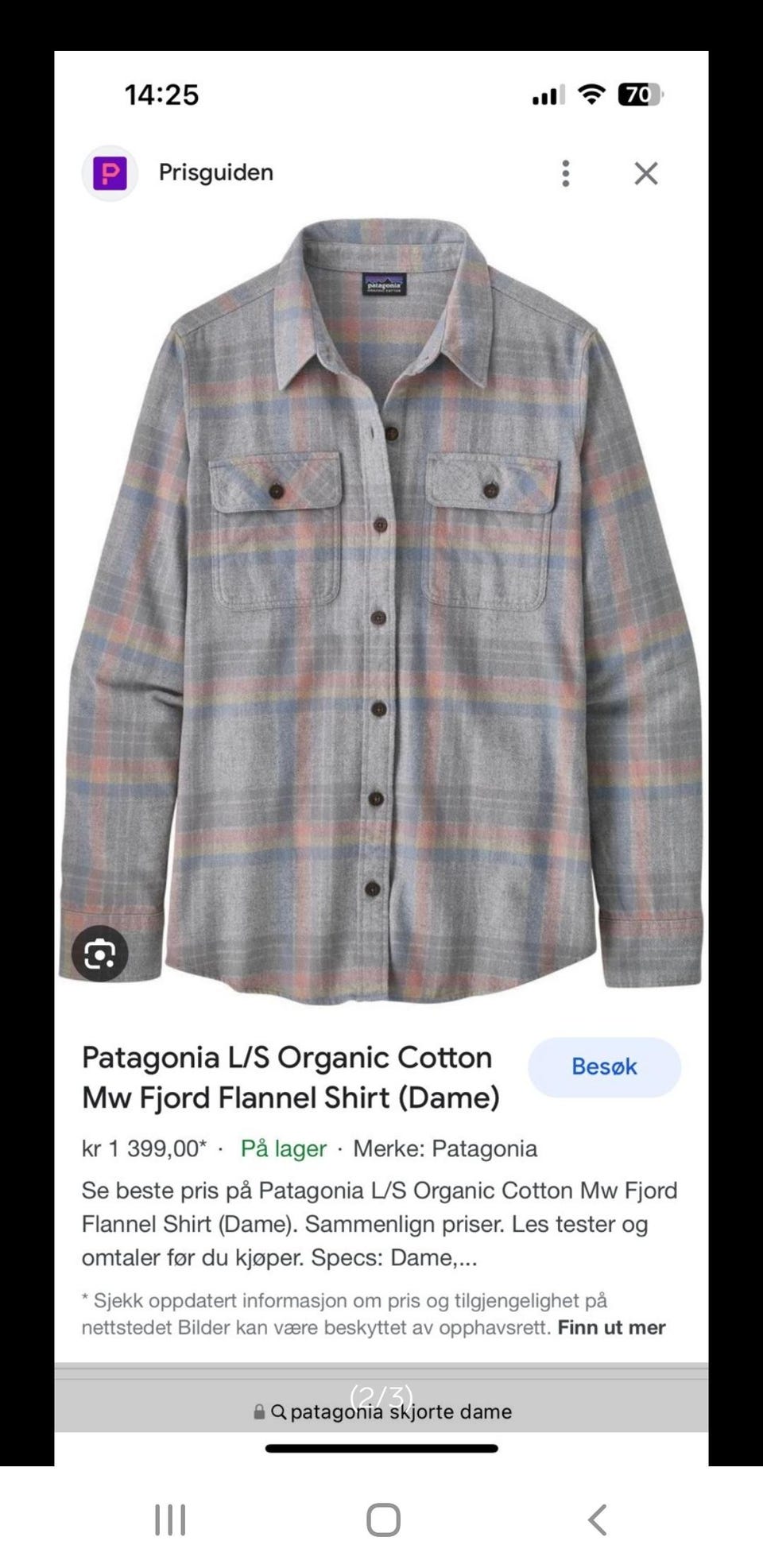763x1568 pixels.
Task: Open the Prisguiden source header
Action: (x=178, y=172)
